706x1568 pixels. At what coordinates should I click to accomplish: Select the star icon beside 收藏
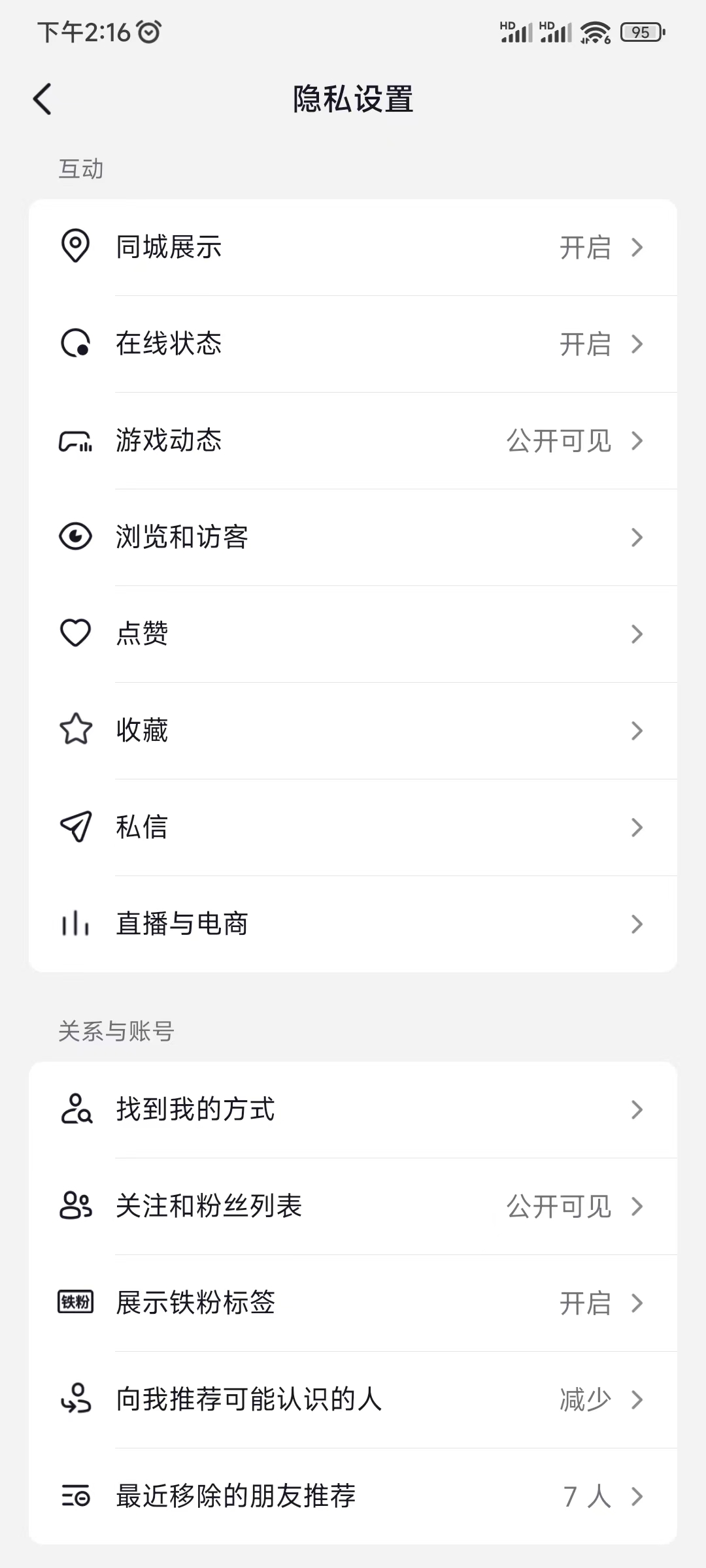pos(75,730)
